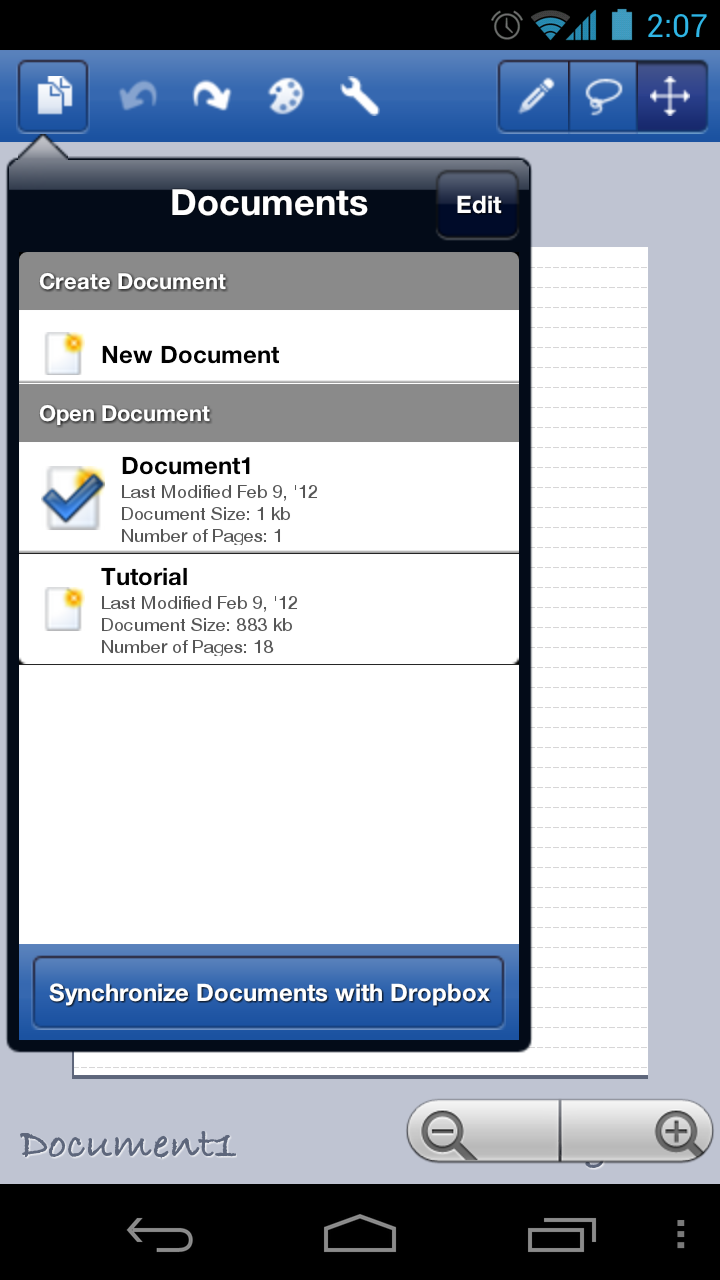The image size is (720, 1280).
Task: Tap Edit in the Documents panel
Action: tap(478, 205)
